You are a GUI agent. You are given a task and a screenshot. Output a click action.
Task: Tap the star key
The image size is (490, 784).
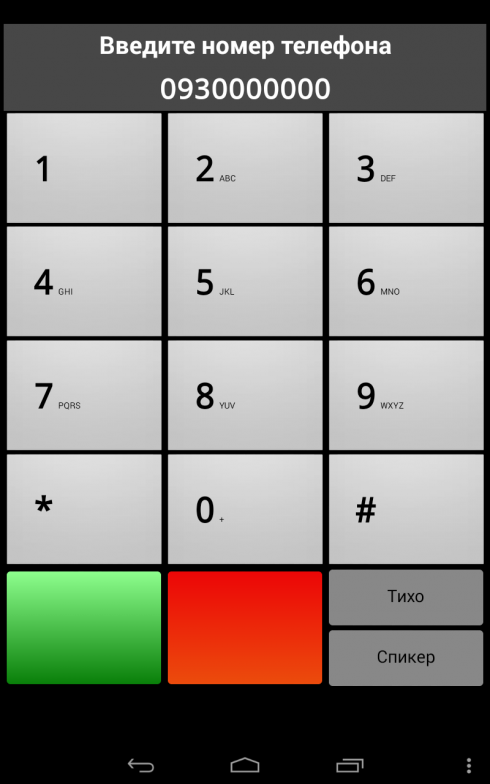tap(84, 509)
